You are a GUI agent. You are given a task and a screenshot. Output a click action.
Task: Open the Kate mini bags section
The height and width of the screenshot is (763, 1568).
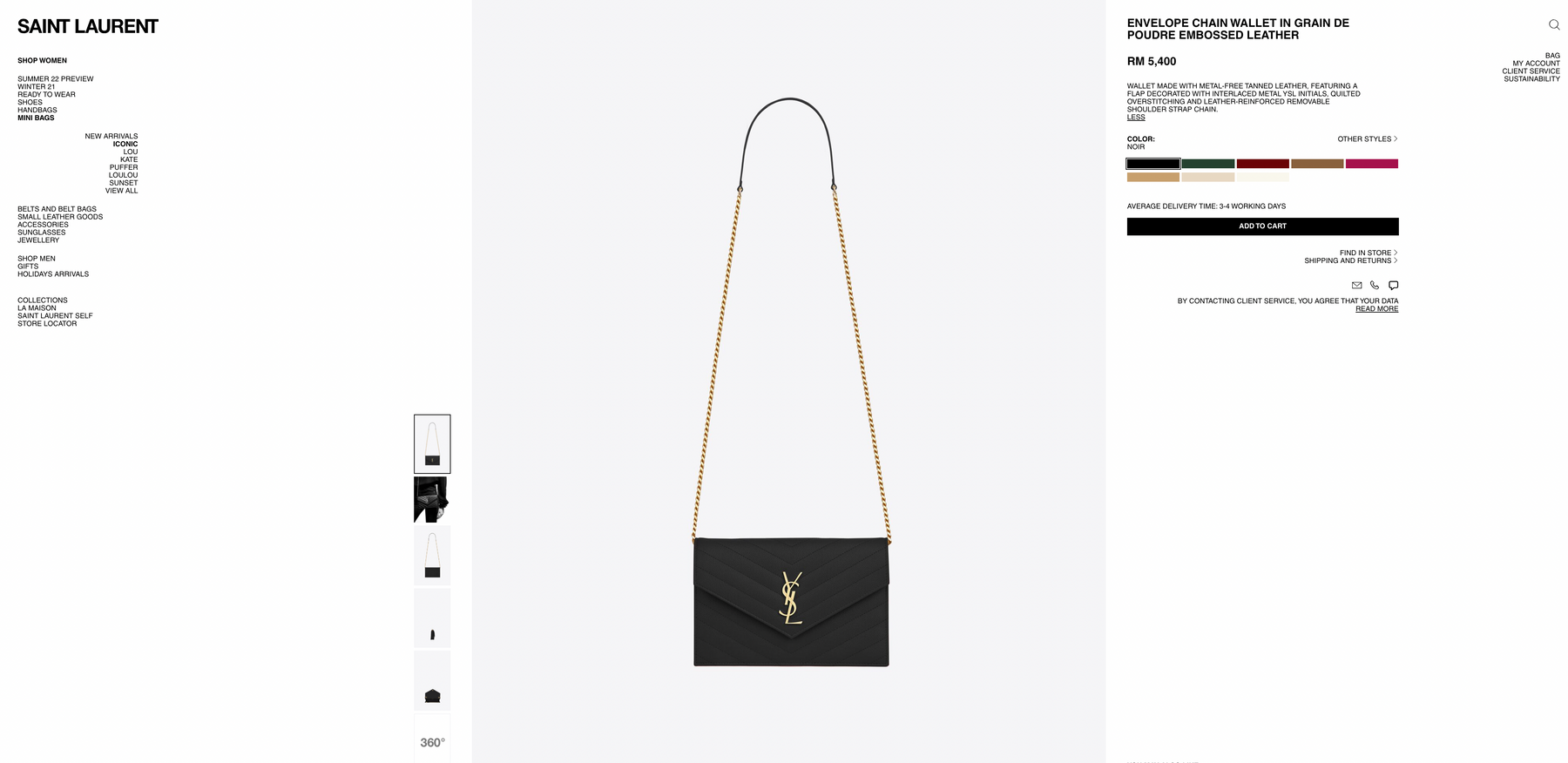point(129,160)
